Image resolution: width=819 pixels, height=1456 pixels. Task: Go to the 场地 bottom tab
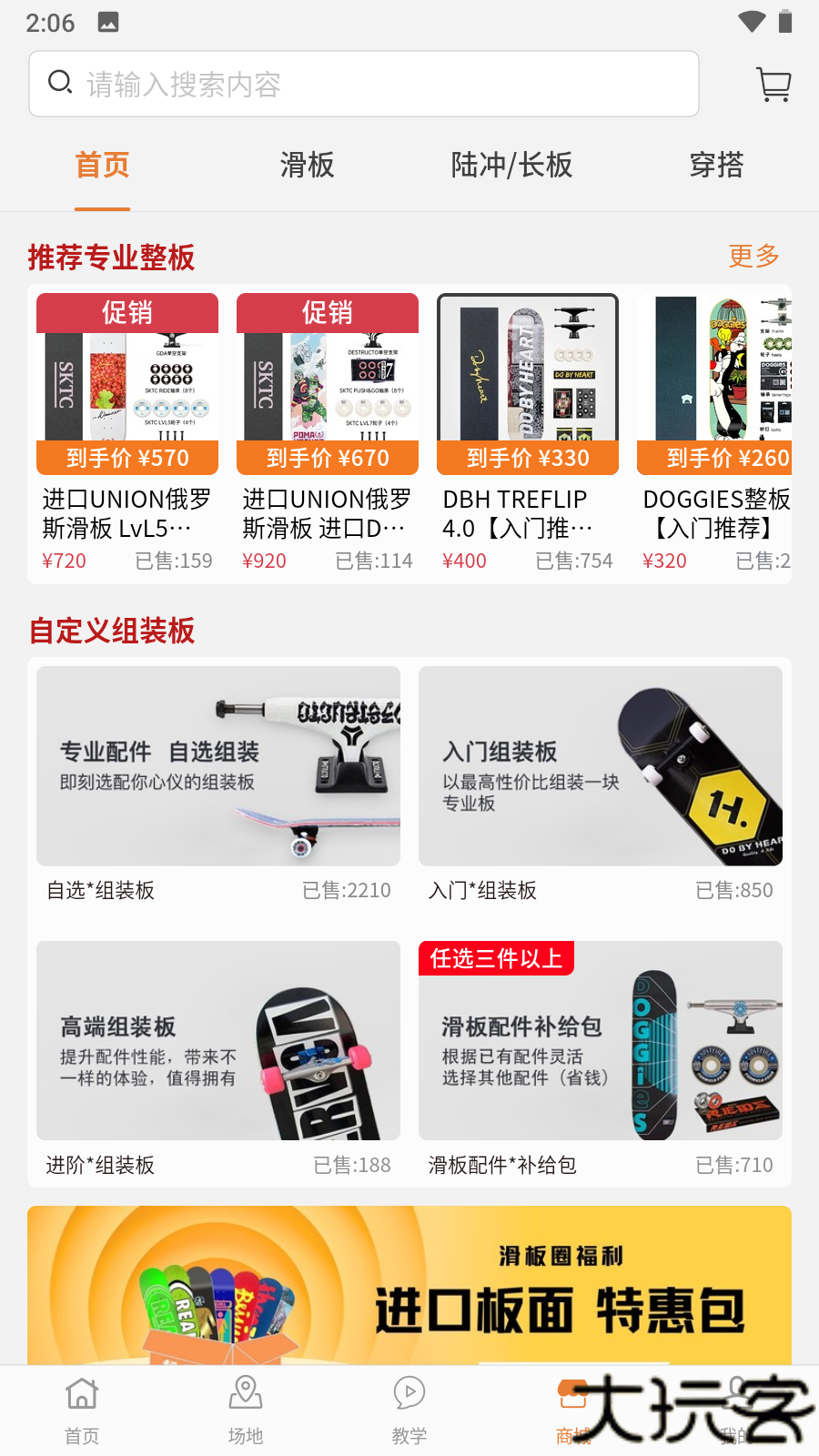tap(246, 1409)
